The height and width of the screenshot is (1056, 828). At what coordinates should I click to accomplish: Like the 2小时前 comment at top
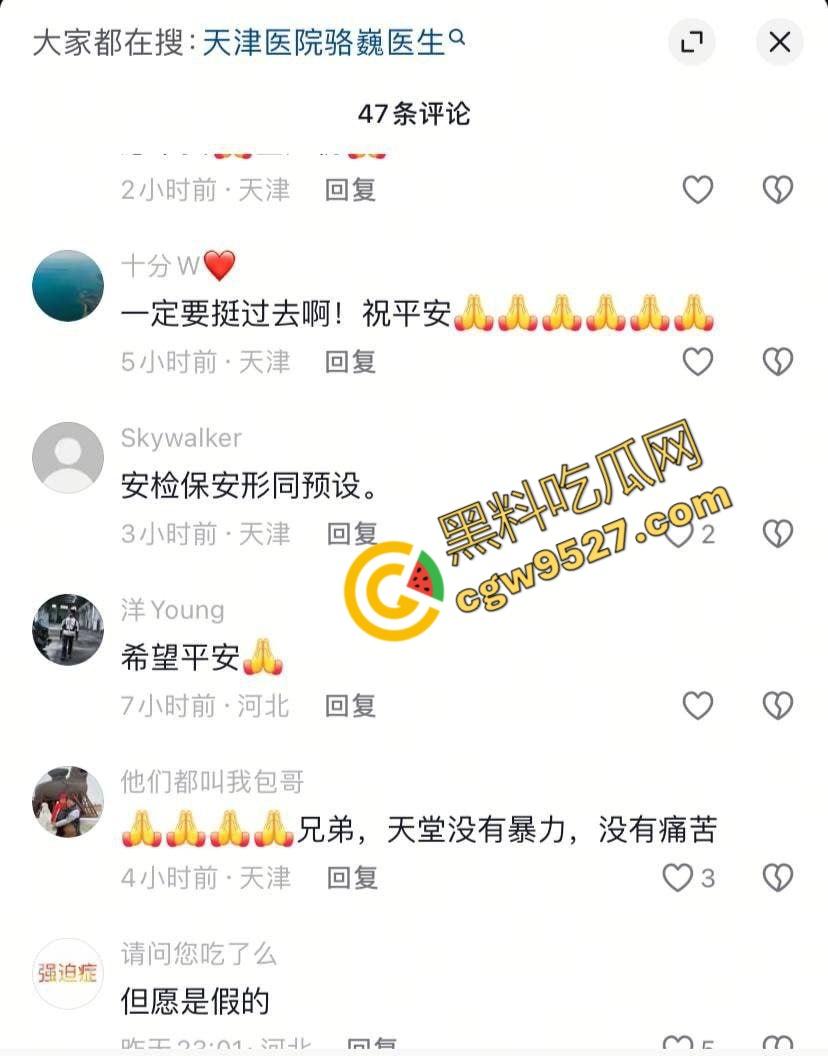pos(697,190)
